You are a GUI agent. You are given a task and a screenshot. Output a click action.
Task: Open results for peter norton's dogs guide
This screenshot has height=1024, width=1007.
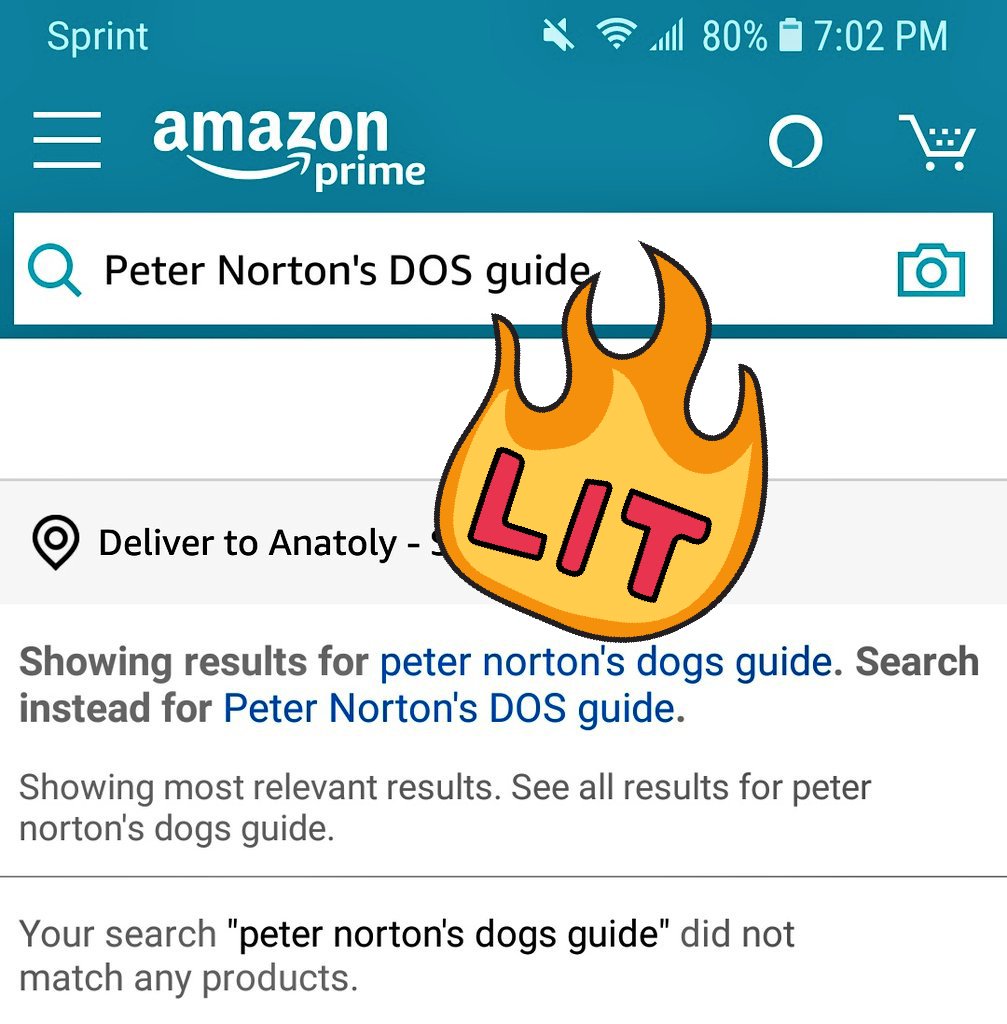point(605,663)
